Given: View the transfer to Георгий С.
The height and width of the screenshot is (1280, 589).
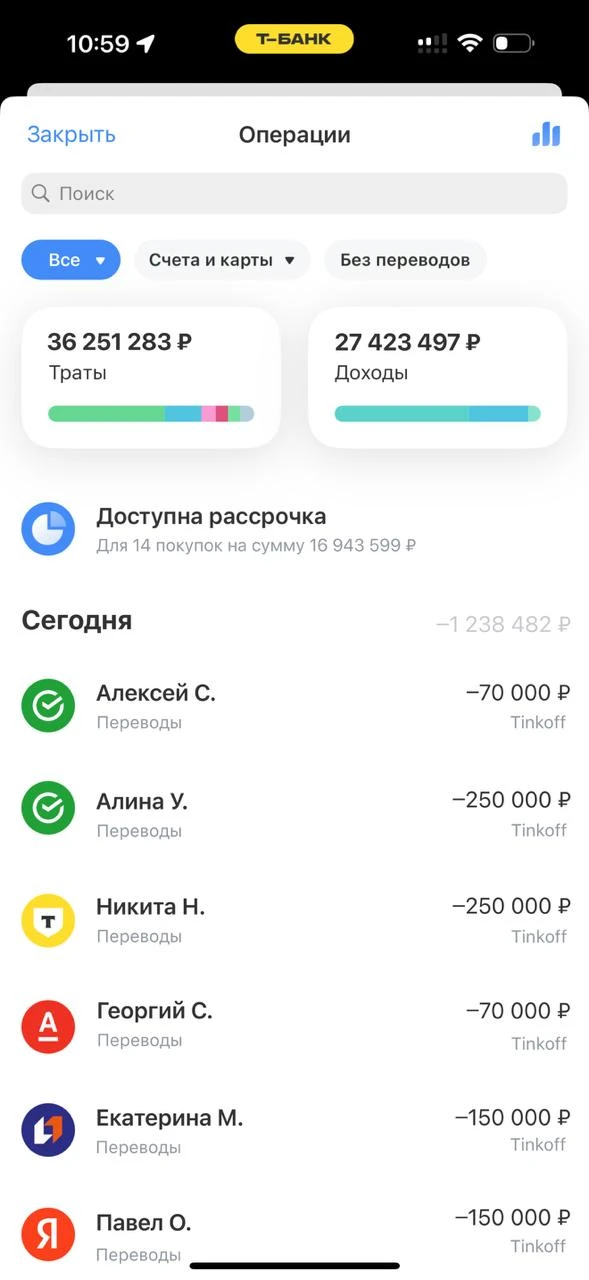Looking at the screenshot, I should pyautogui.click(x=294, y=1025).
